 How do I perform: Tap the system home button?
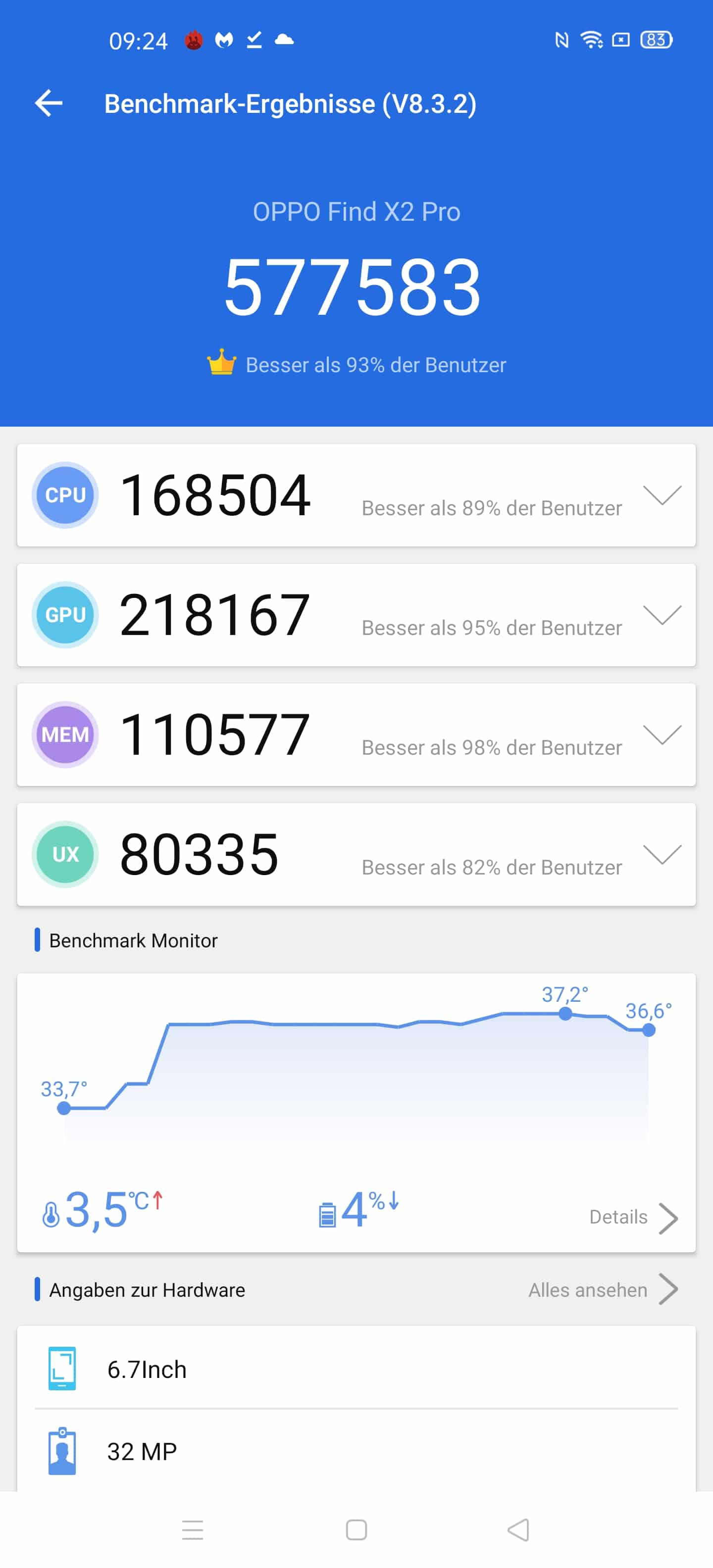point(356,1530)
